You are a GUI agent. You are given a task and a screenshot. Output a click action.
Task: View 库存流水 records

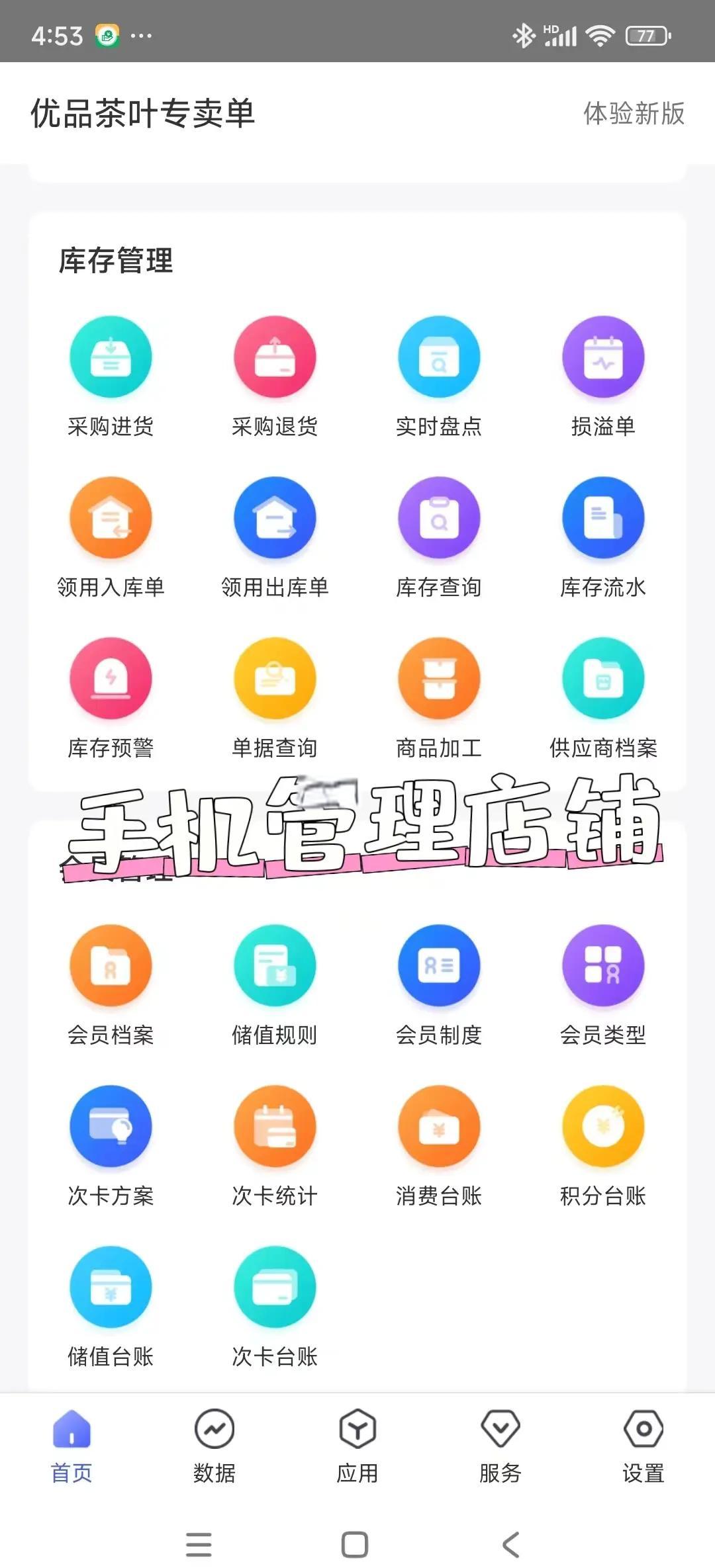tap(603, 538)
